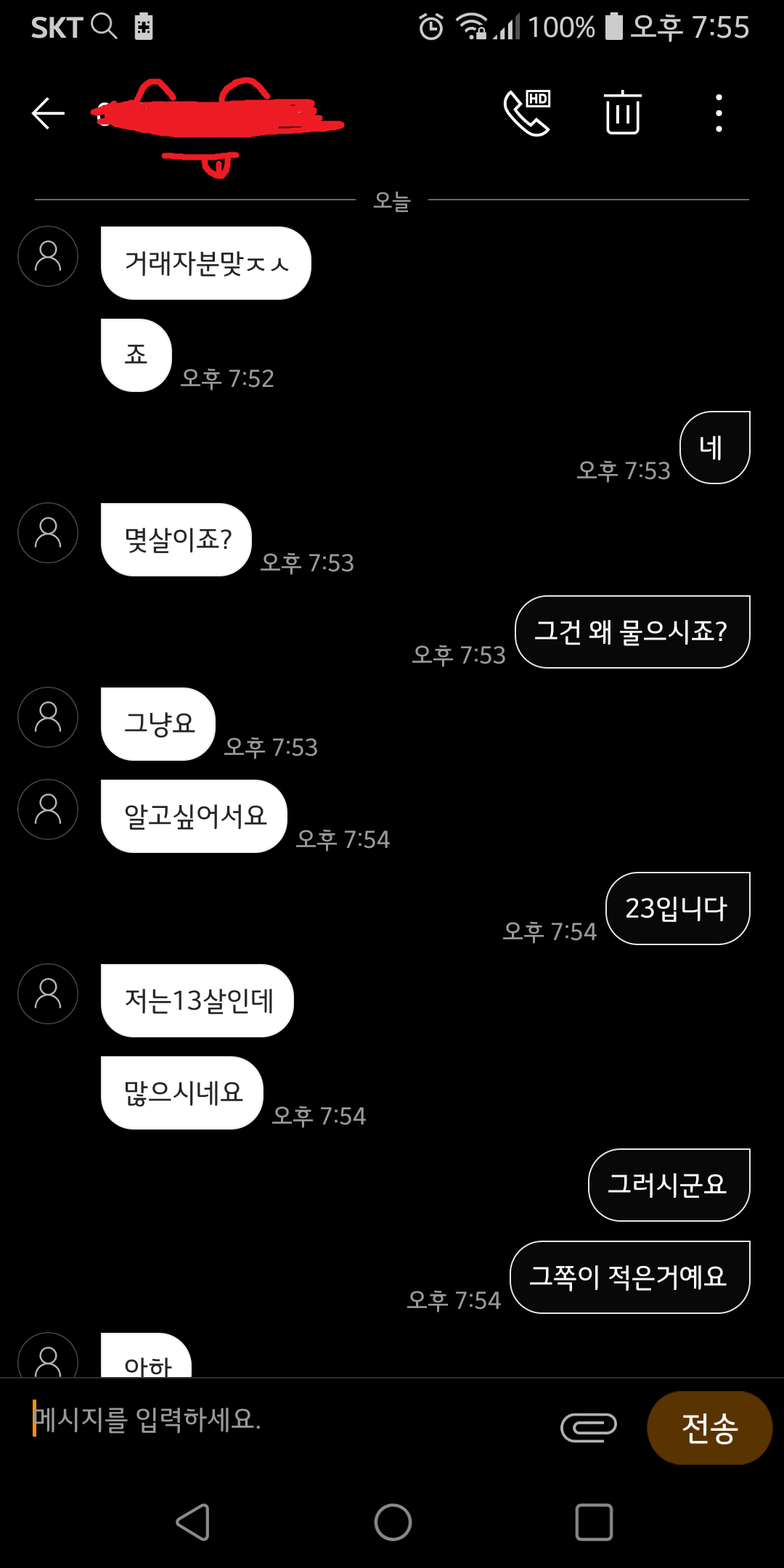Screen dimensions: 784x1568
Task: Open recent apps from navigation bar
Action: point(594,1522)
